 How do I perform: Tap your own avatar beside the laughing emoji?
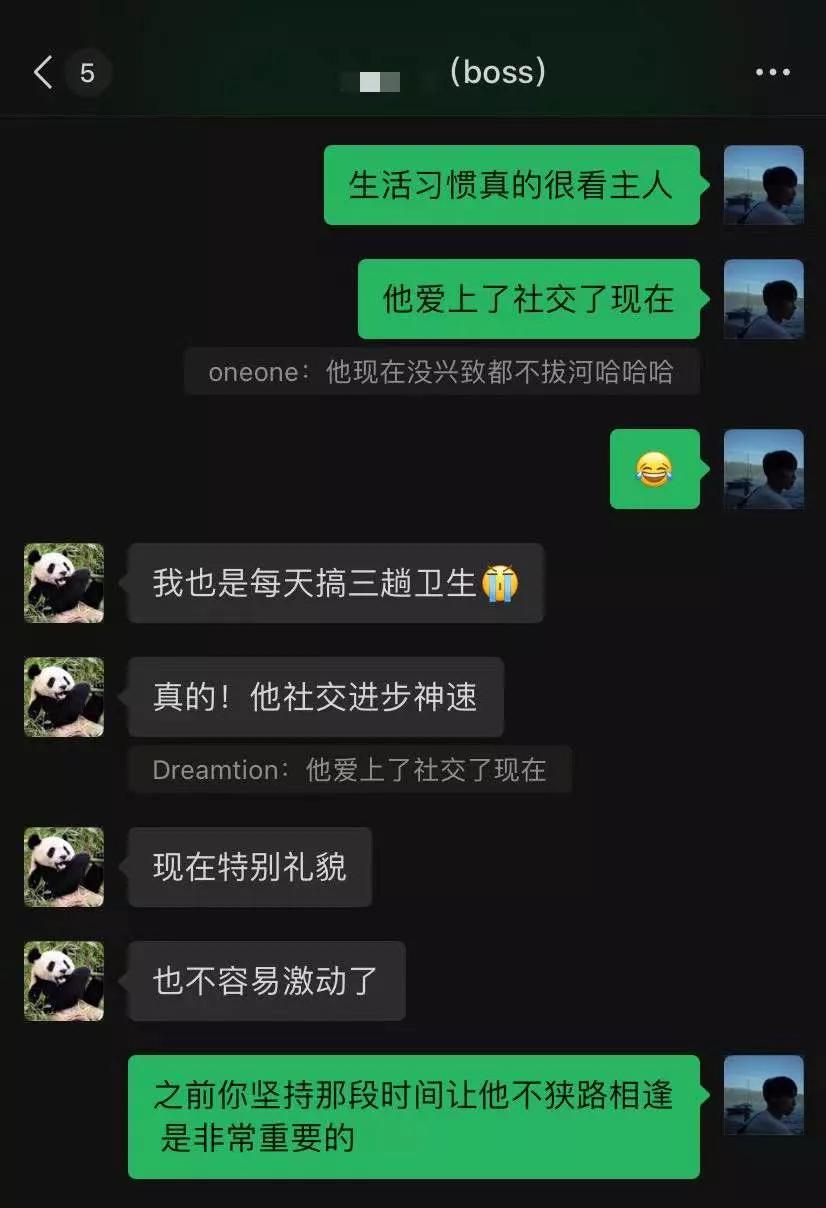pos(763,470)
